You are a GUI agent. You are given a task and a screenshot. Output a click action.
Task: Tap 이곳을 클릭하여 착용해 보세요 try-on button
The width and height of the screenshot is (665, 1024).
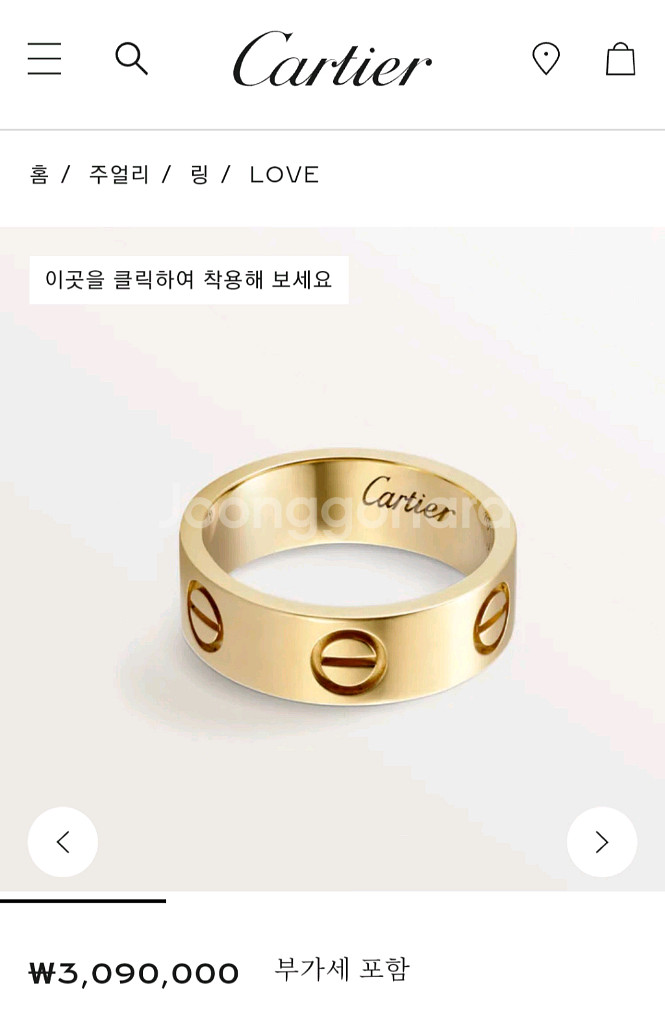point(189,280)
